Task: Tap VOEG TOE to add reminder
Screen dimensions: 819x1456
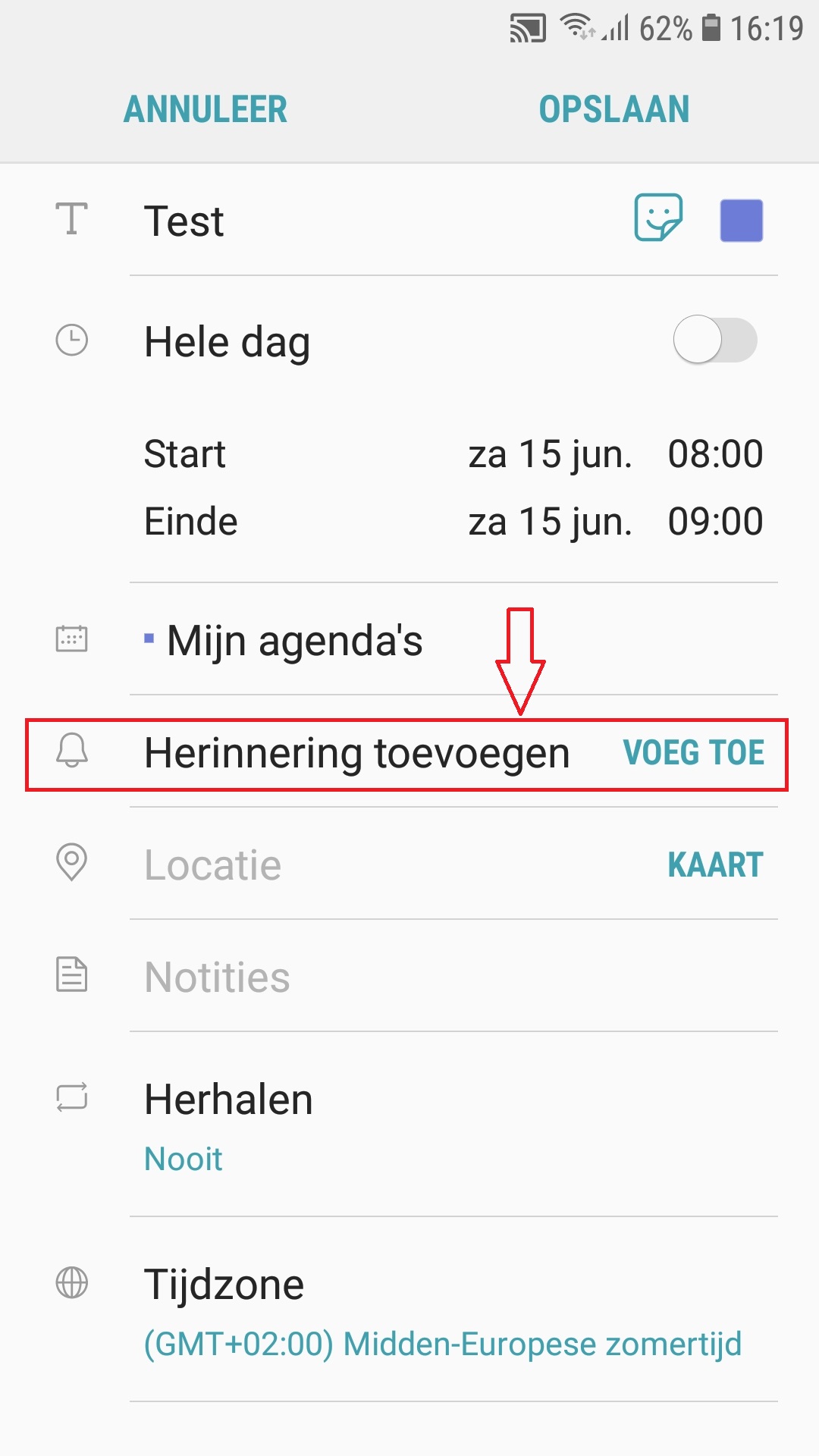Action: pos(693,753)
